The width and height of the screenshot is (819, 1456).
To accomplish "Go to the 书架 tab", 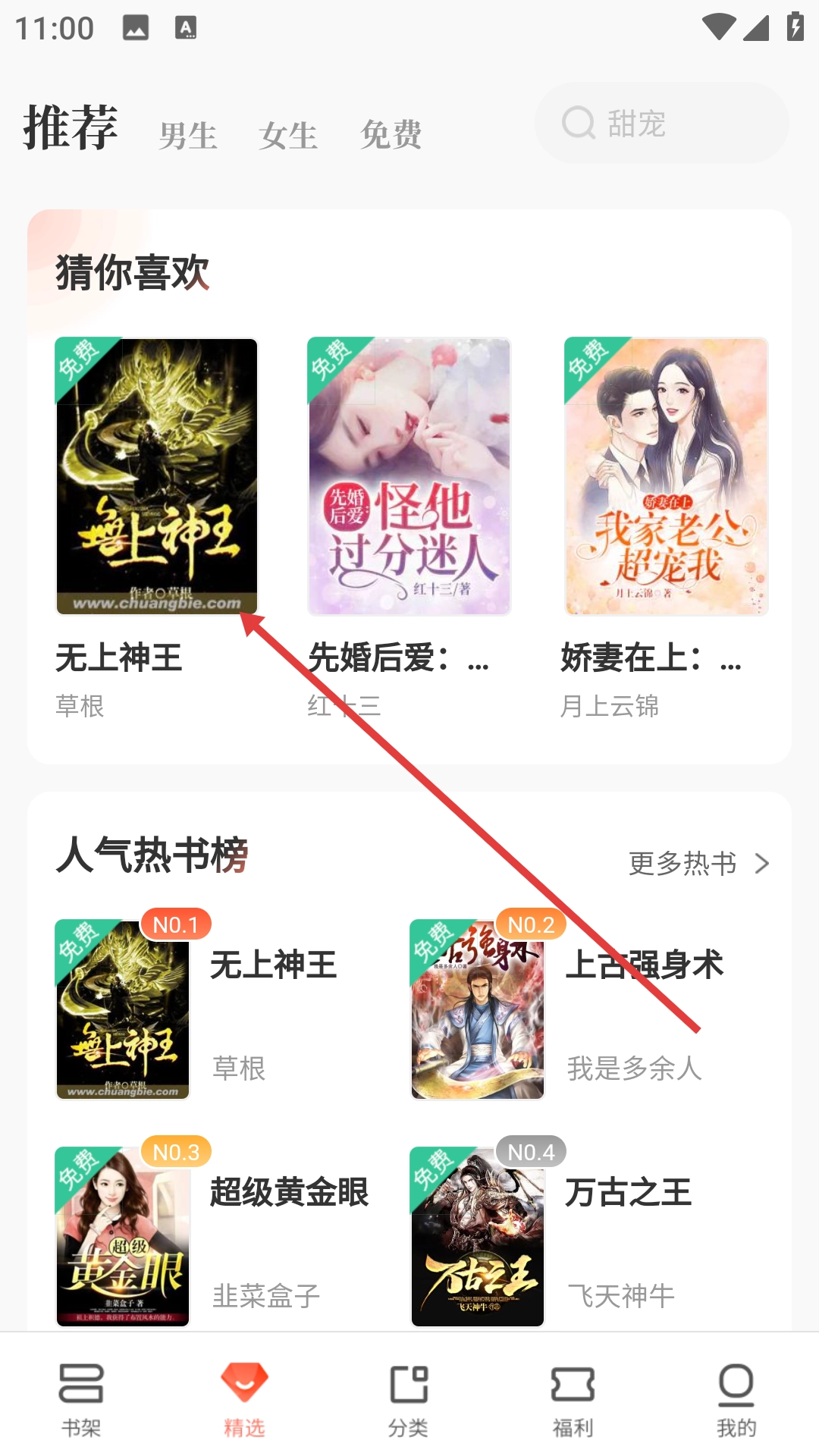I will click(81, 1399).
